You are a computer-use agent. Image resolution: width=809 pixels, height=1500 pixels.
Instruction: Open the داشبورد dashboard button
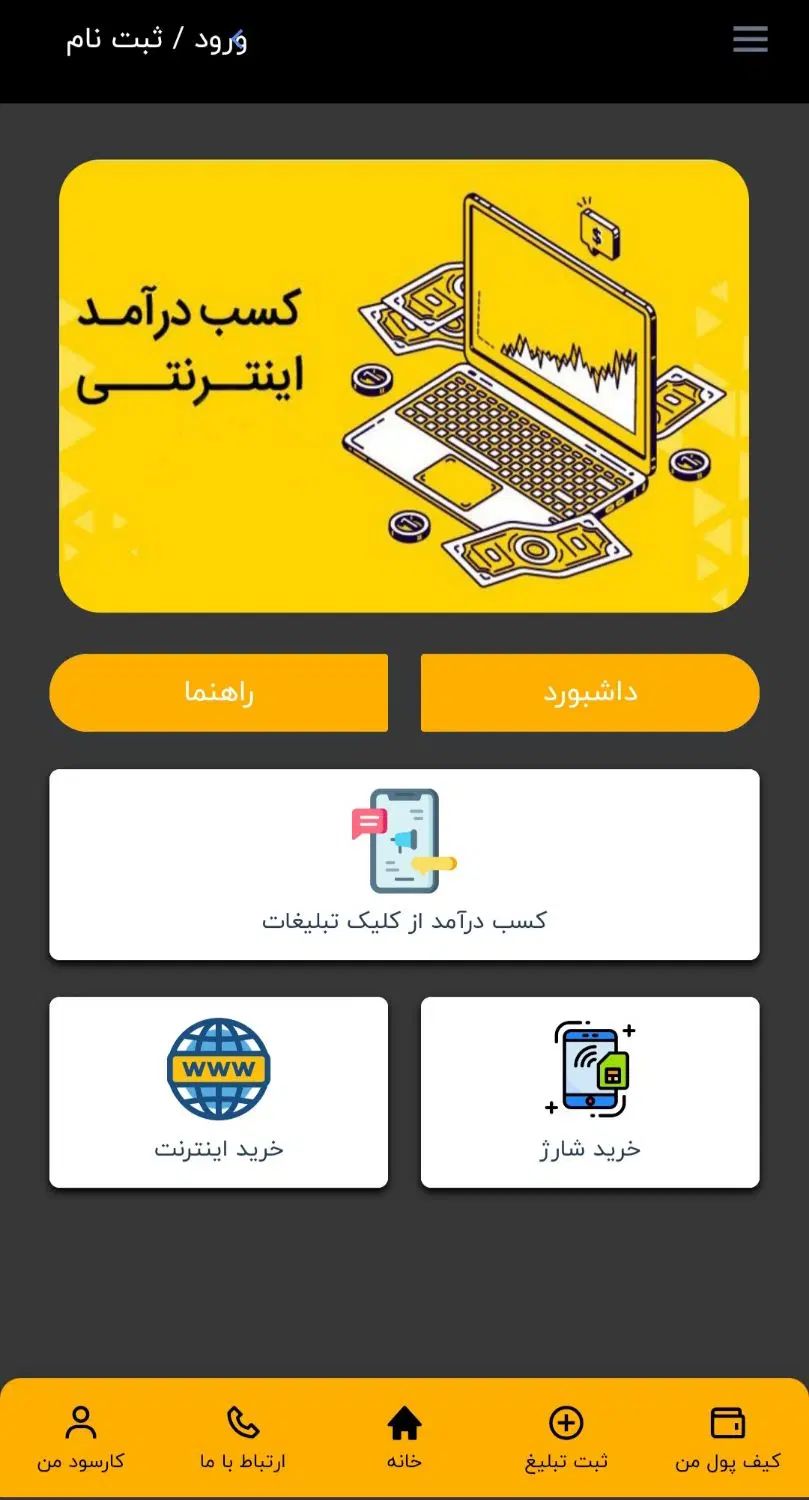pos(590,693)
